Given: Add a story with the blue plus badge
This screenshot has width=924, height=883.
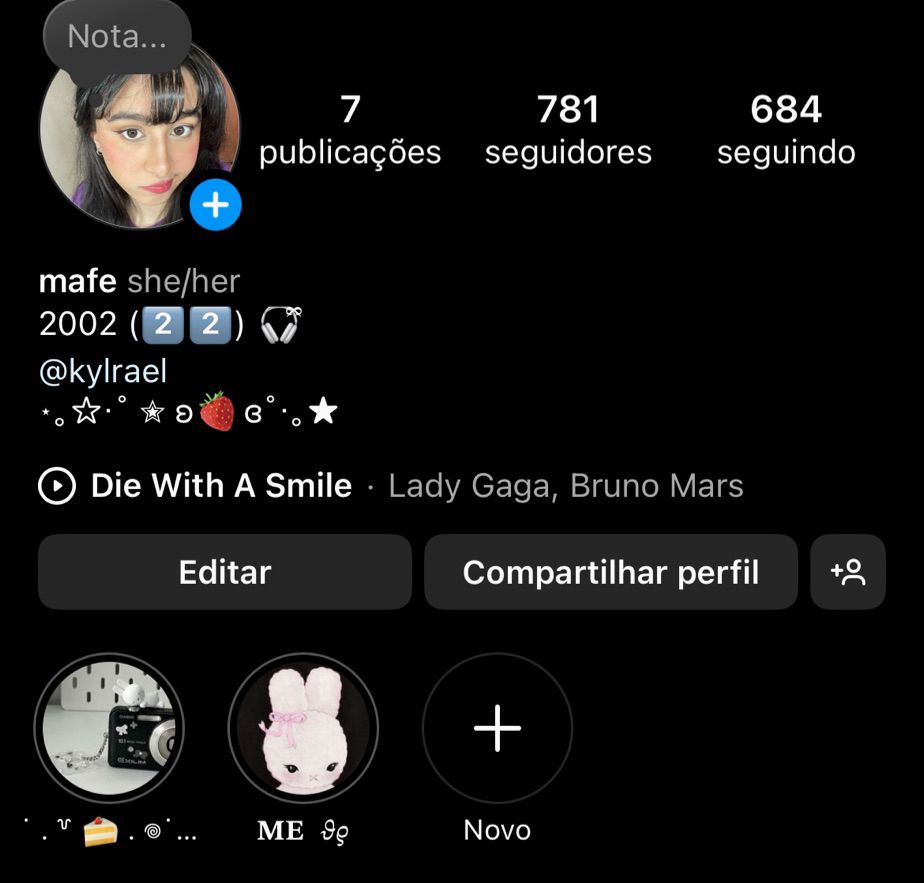Looking at the screenshot, I should point(215,206).
